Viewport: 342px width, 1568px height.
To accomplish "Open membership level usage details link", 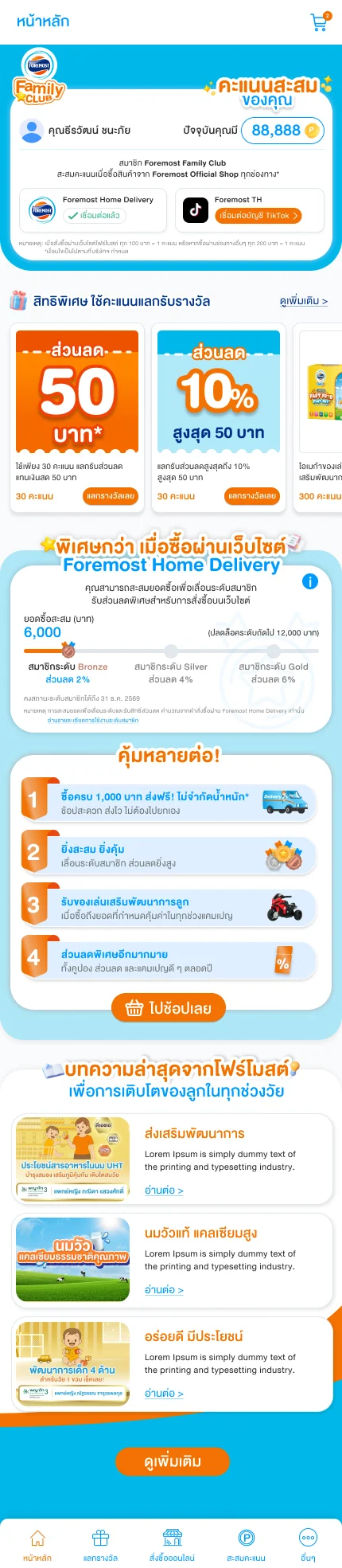I will 92,720.
